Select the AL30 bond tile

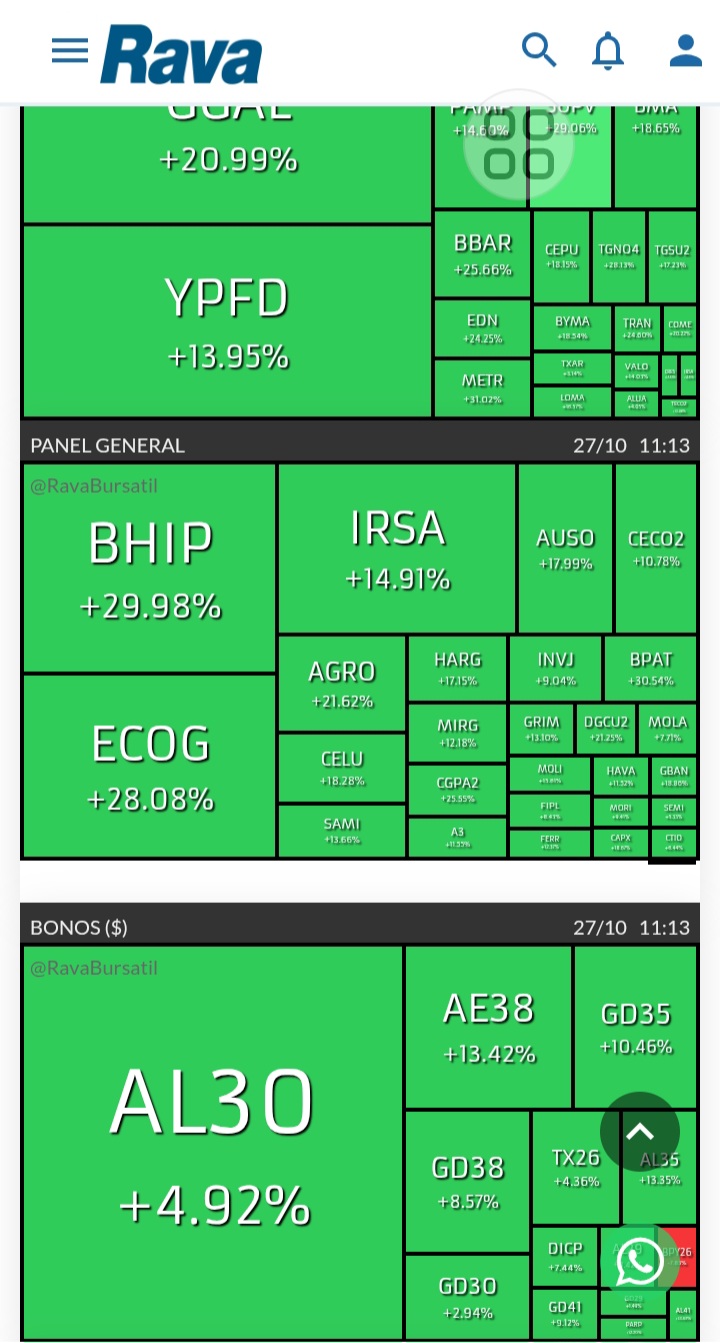(x=213, y=1142)
